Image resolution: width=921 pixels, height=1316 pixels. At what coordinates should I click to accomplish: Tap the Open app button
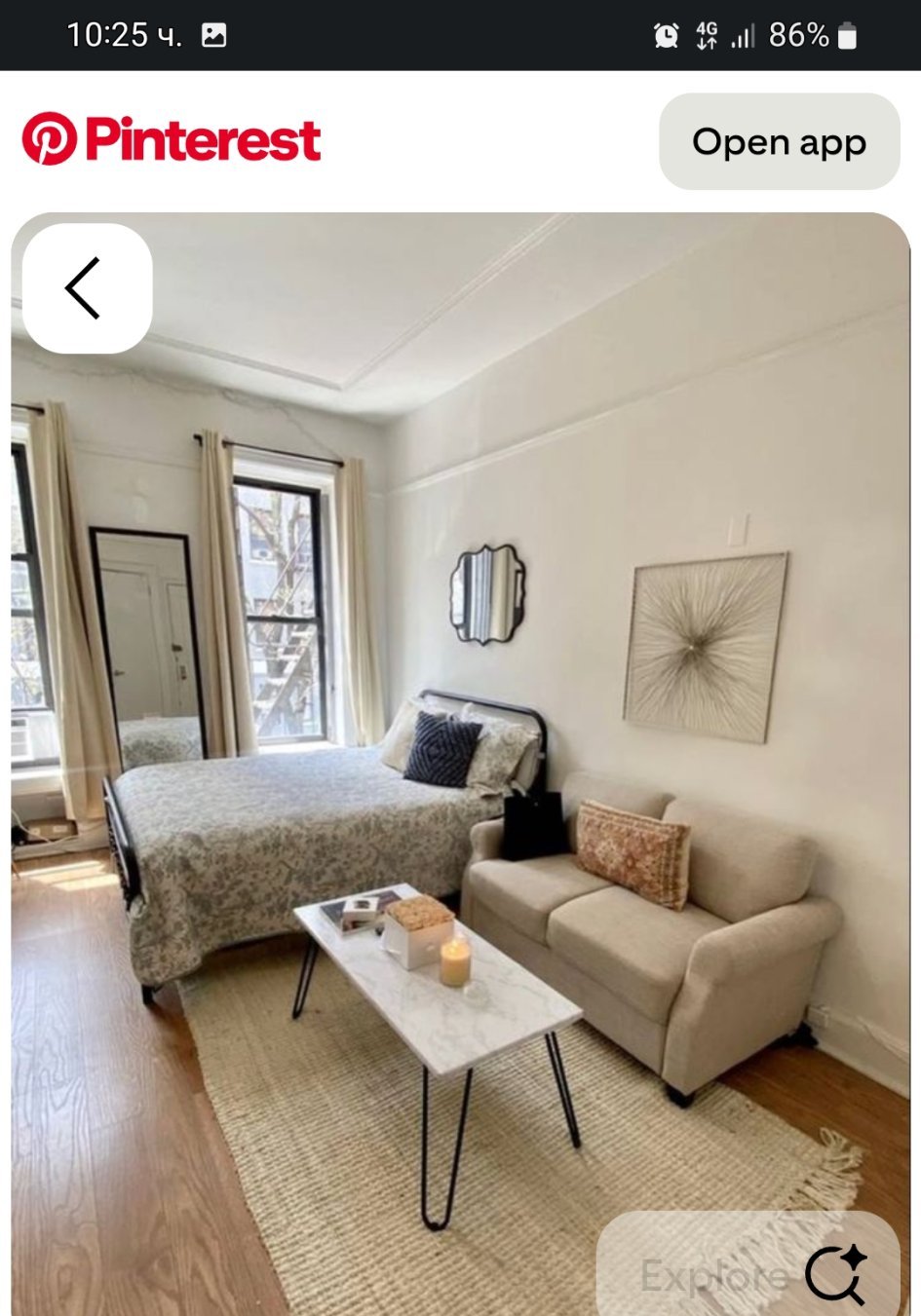coord(779,142)
